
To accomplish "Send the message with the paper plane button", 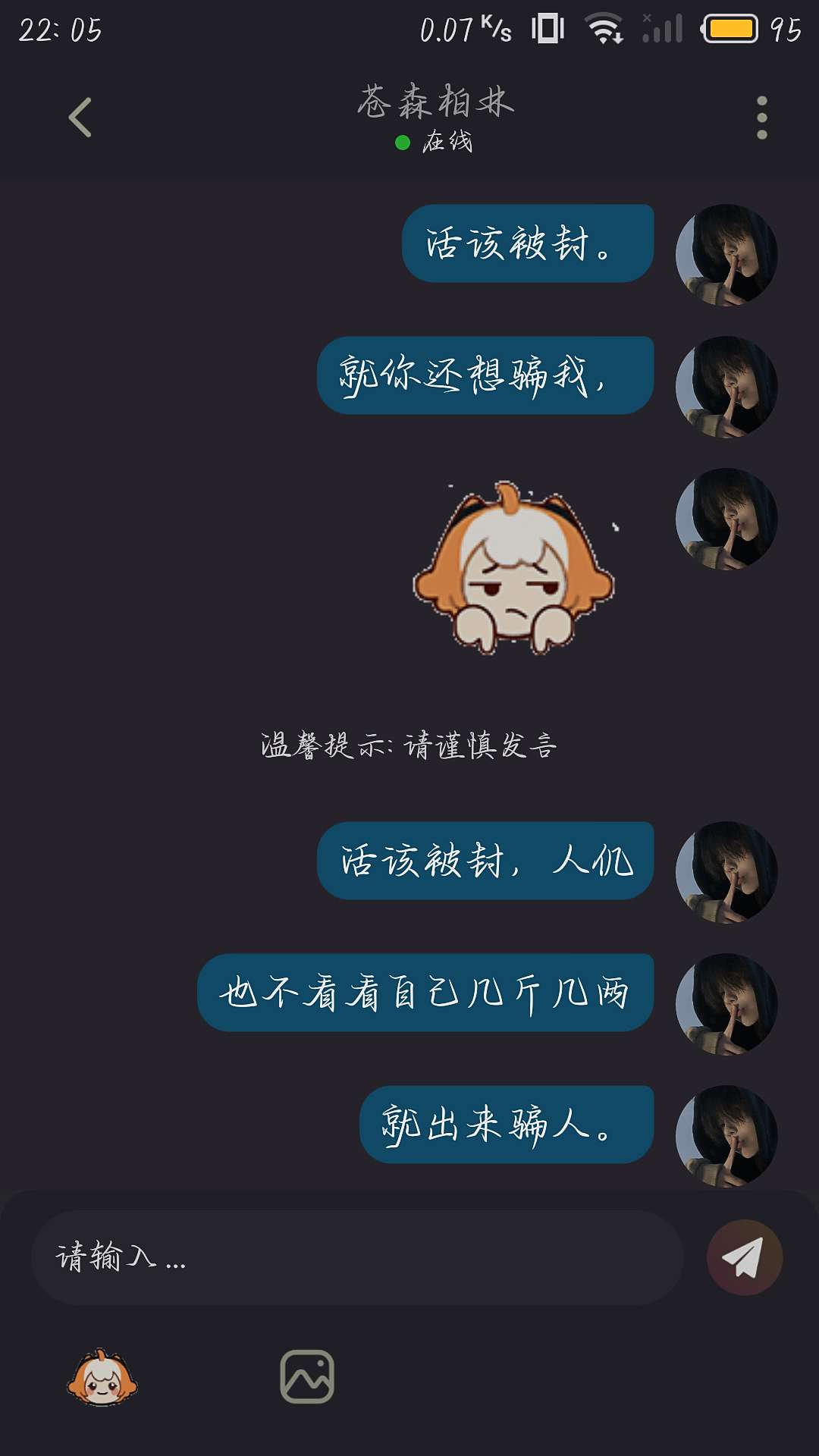I will point(744,1257).
